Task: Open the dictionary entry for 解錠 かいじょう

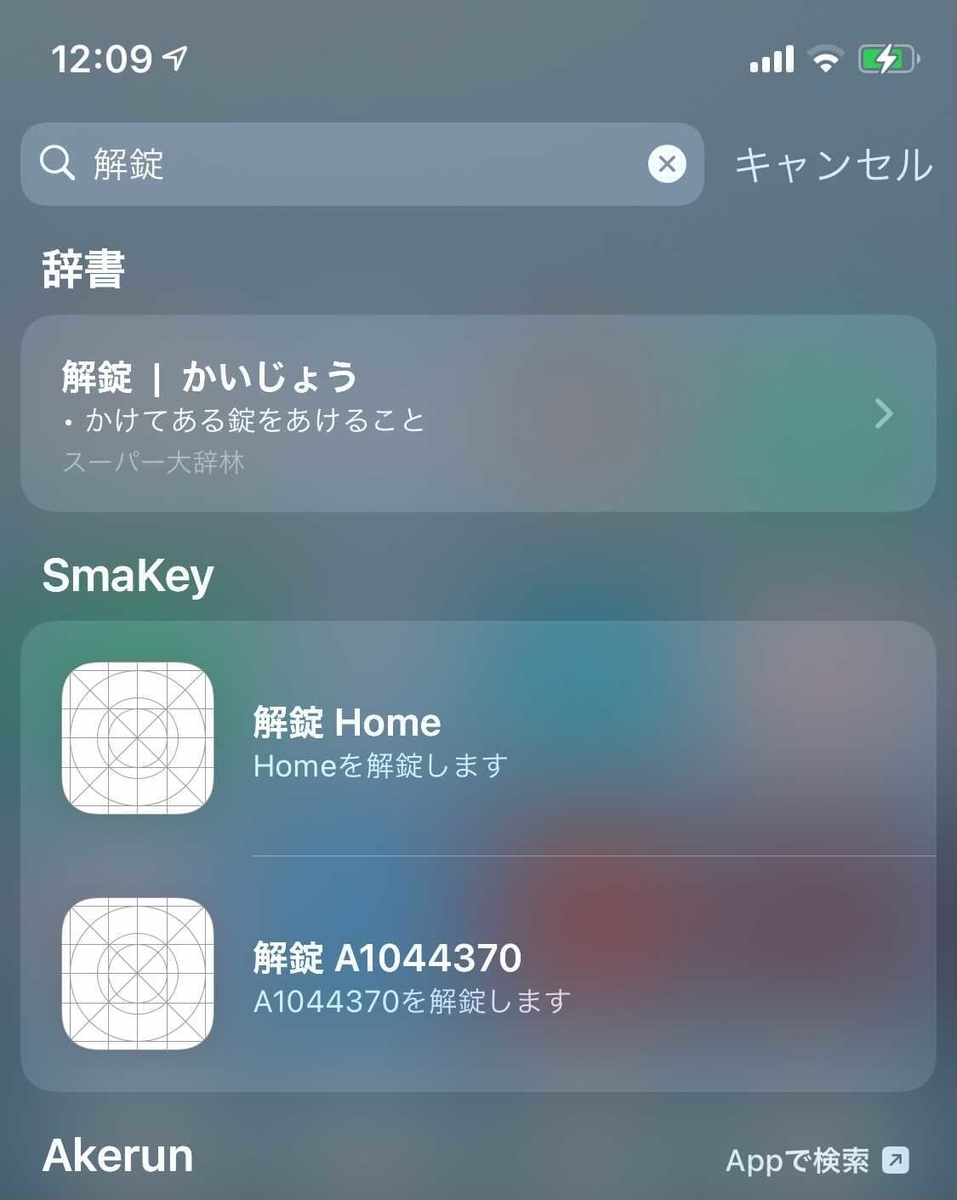Action: point(478,413)
